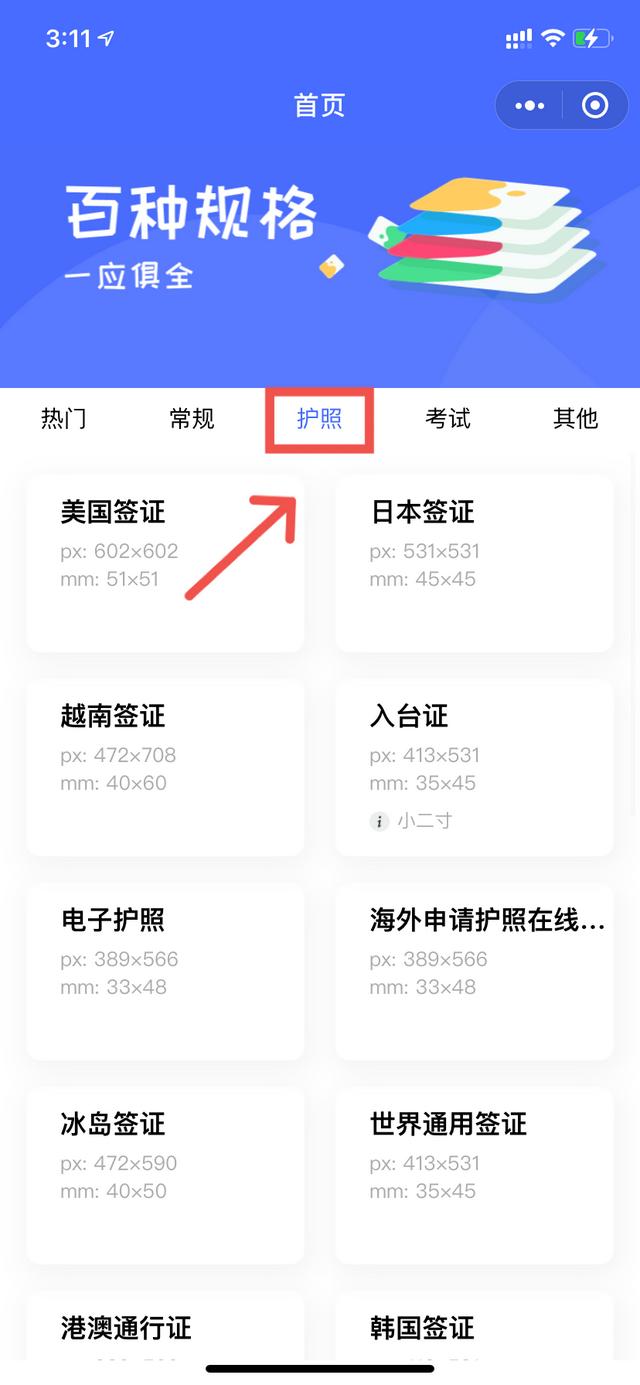This screenshot has height=1385, width=640.
Task: Select the 入台证 card
Action: 474,767
